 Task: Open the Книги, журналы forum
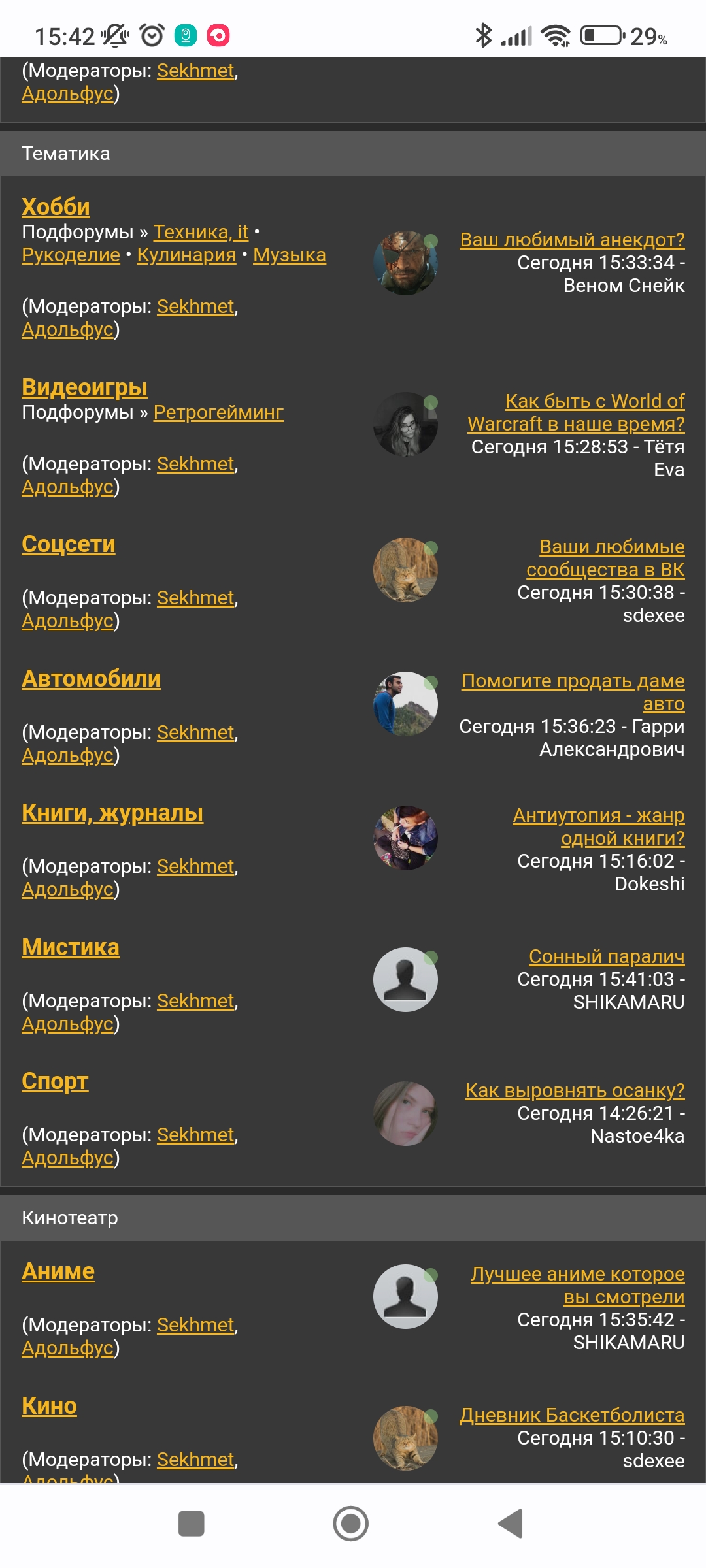(x=112, y=813)
